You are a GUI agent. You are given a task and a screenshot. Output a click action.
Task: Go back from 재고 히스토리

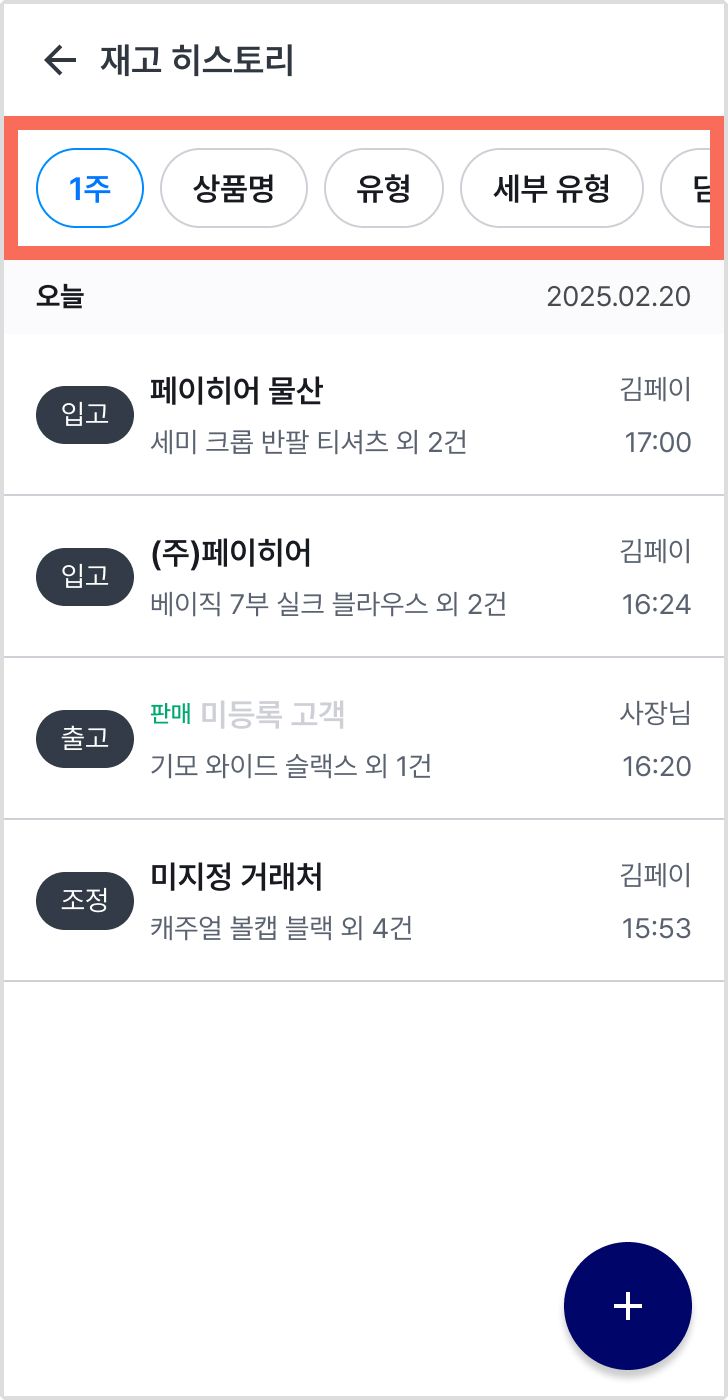coord(60,61)
